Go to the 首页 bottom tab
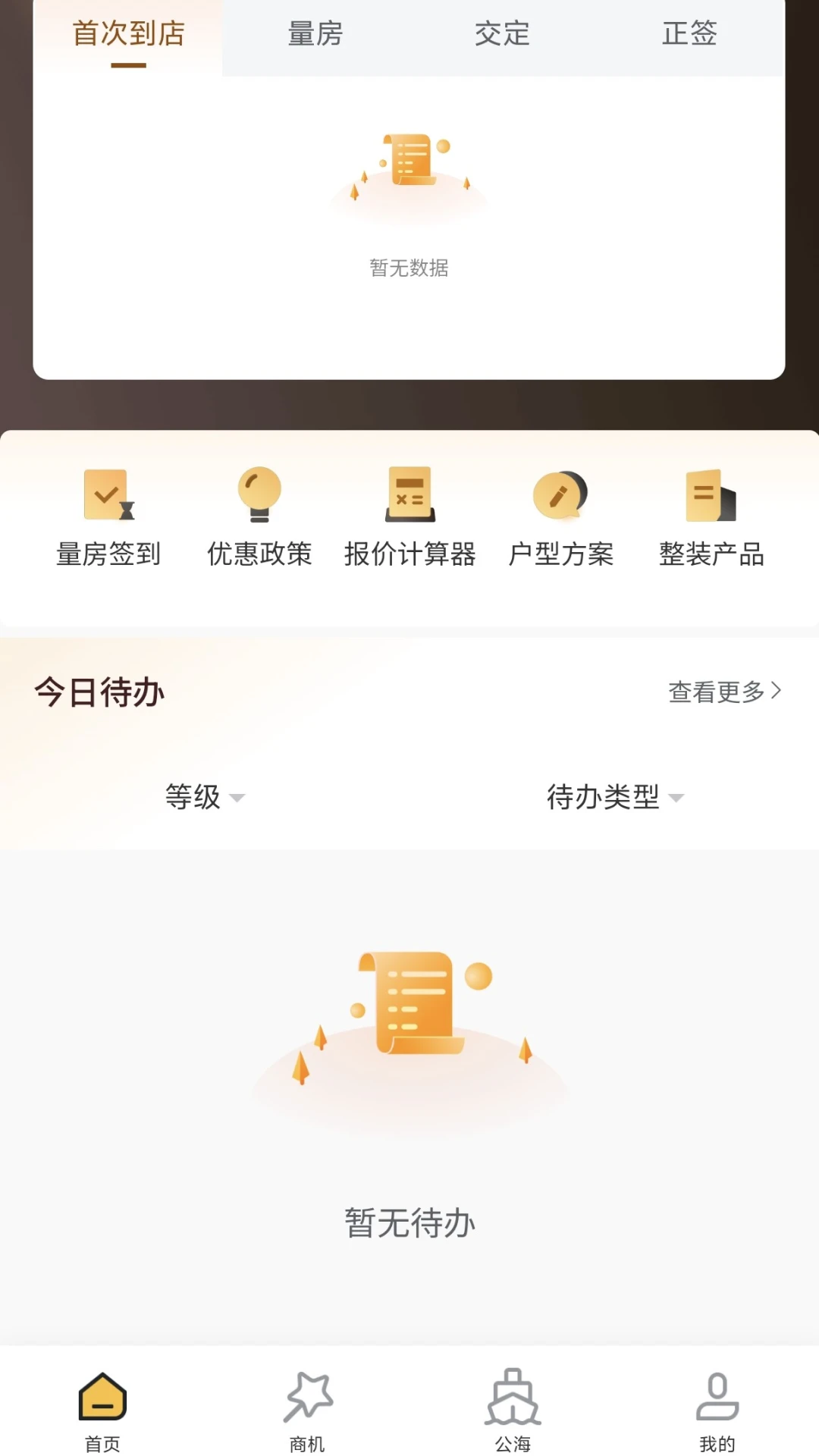Screen dimensions: 819x1456 [102, 1412]
